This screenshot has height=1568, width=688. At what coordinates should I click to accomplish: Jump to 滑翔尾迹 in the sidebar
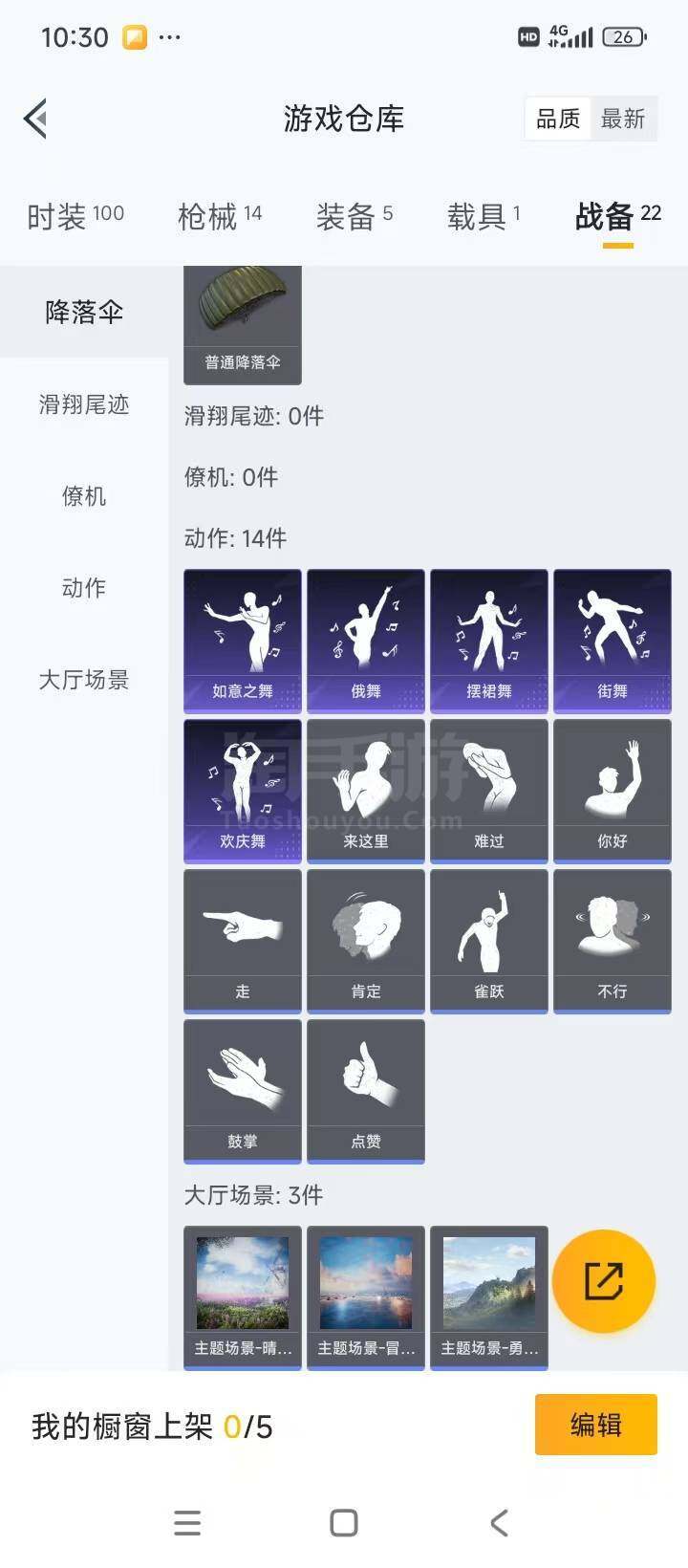click(84, 404)
